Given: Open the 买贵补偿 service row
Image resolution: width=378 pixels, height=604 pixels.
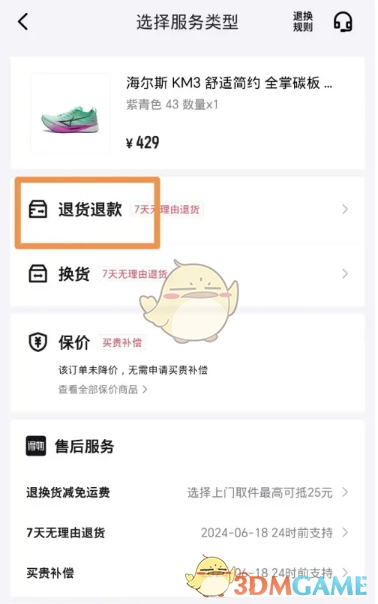Looking at the screenshot, I should pos(187,573).
